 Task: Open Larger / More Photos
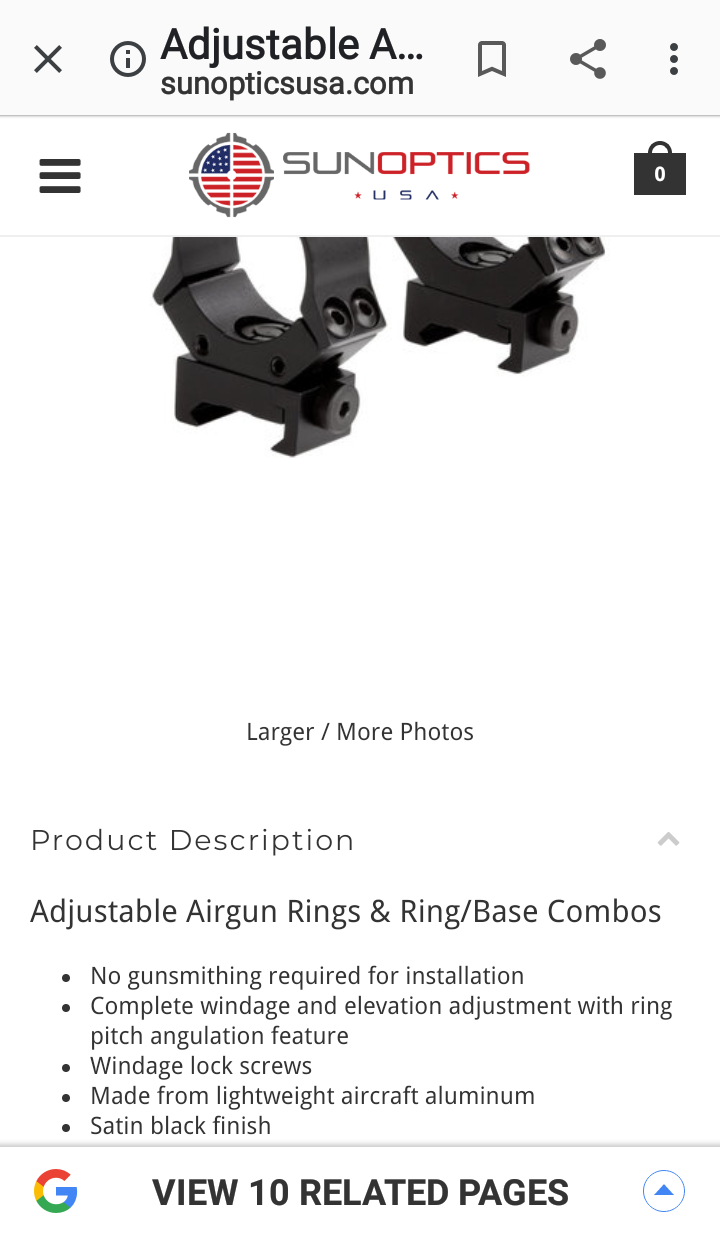coord(360,732)
